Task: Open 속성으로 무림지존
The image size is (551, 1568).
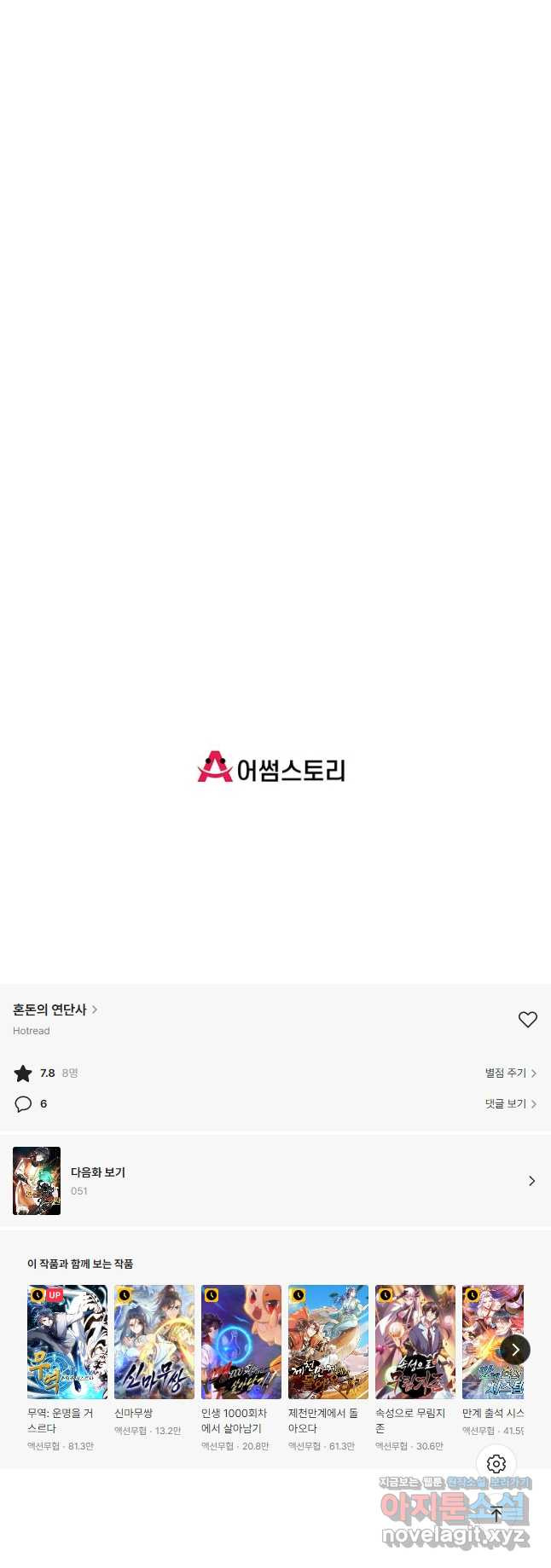Action: click(415, 1342)
